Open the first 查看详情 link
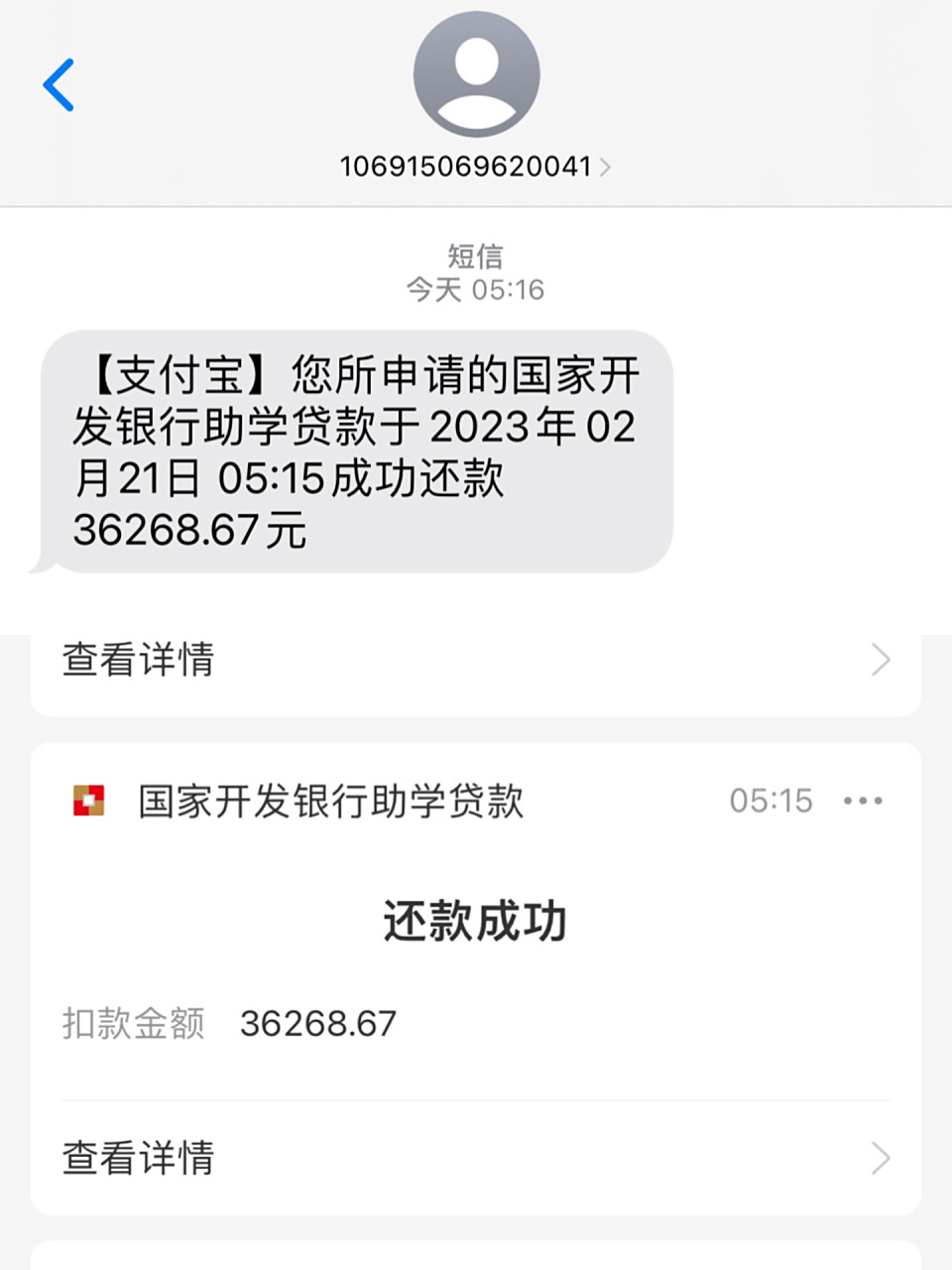The width and height of the screenshot is (952, 1270). click(x=139, y=659)
